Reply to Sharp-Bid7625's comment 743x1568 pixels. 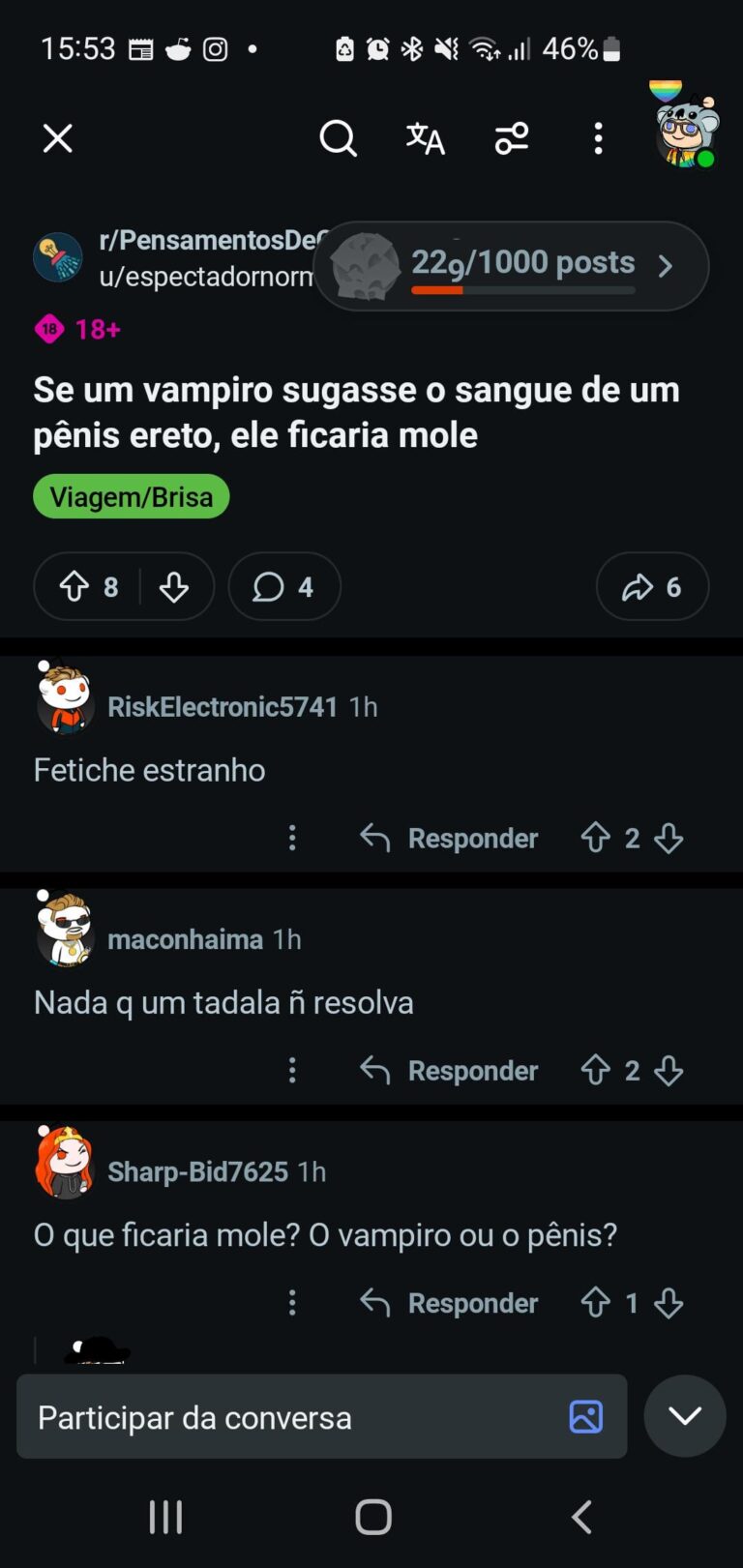(450, 1303)
